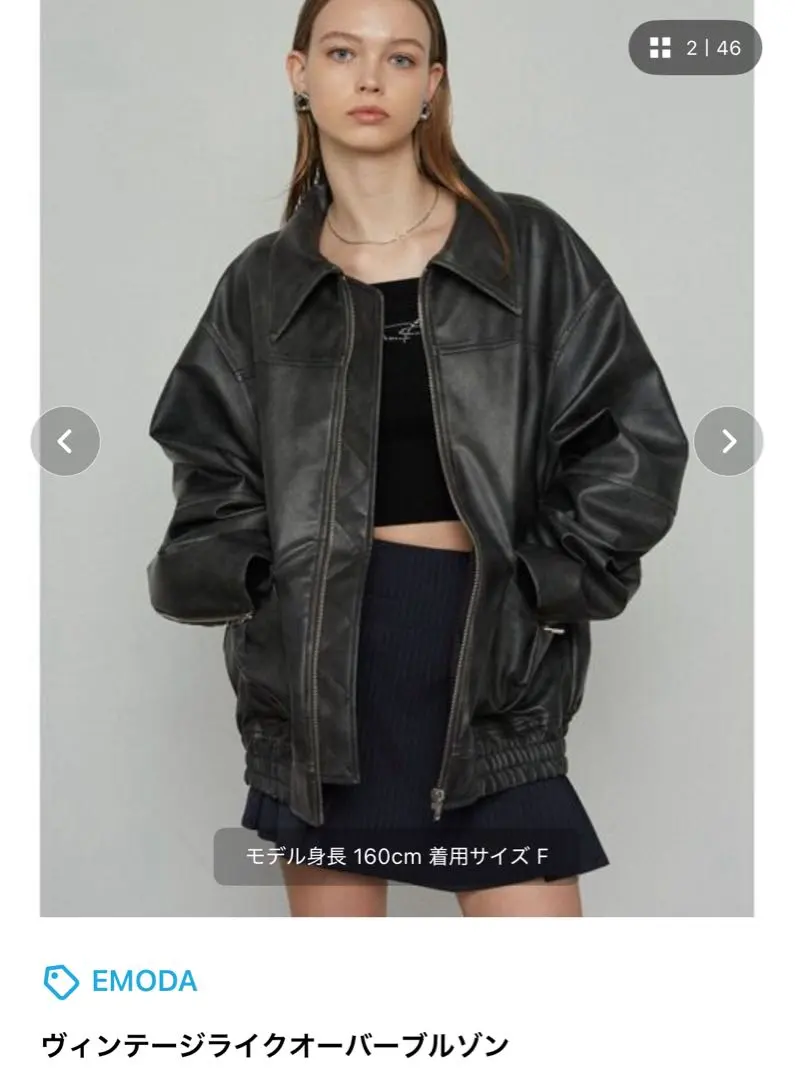Open the image grid showing 2 | 46
The image size is (795, 1080).
click(x=695, y=47)
